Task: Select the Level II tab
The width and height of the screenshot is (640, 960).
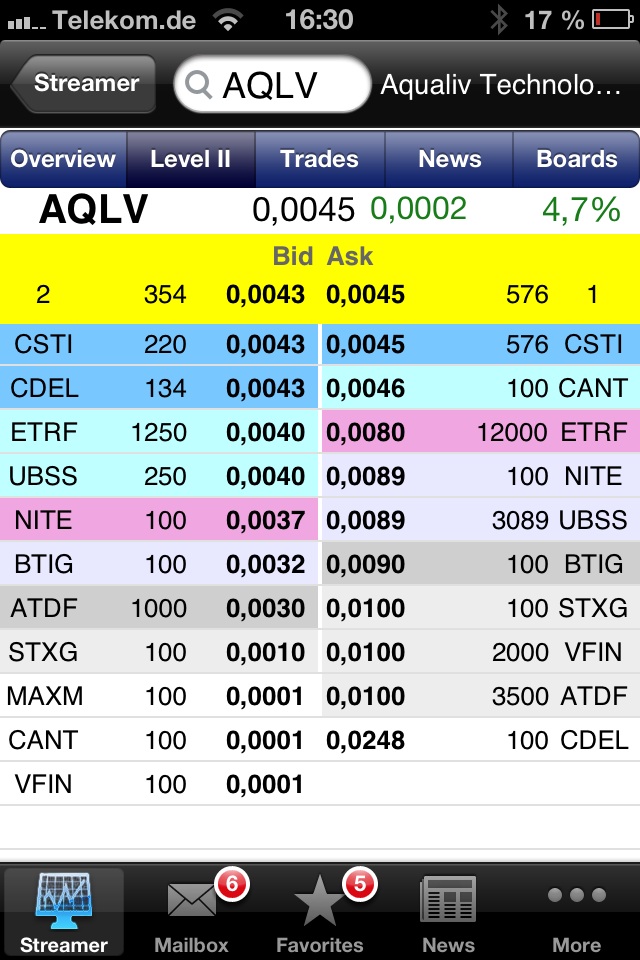Action: pos(191,159)
